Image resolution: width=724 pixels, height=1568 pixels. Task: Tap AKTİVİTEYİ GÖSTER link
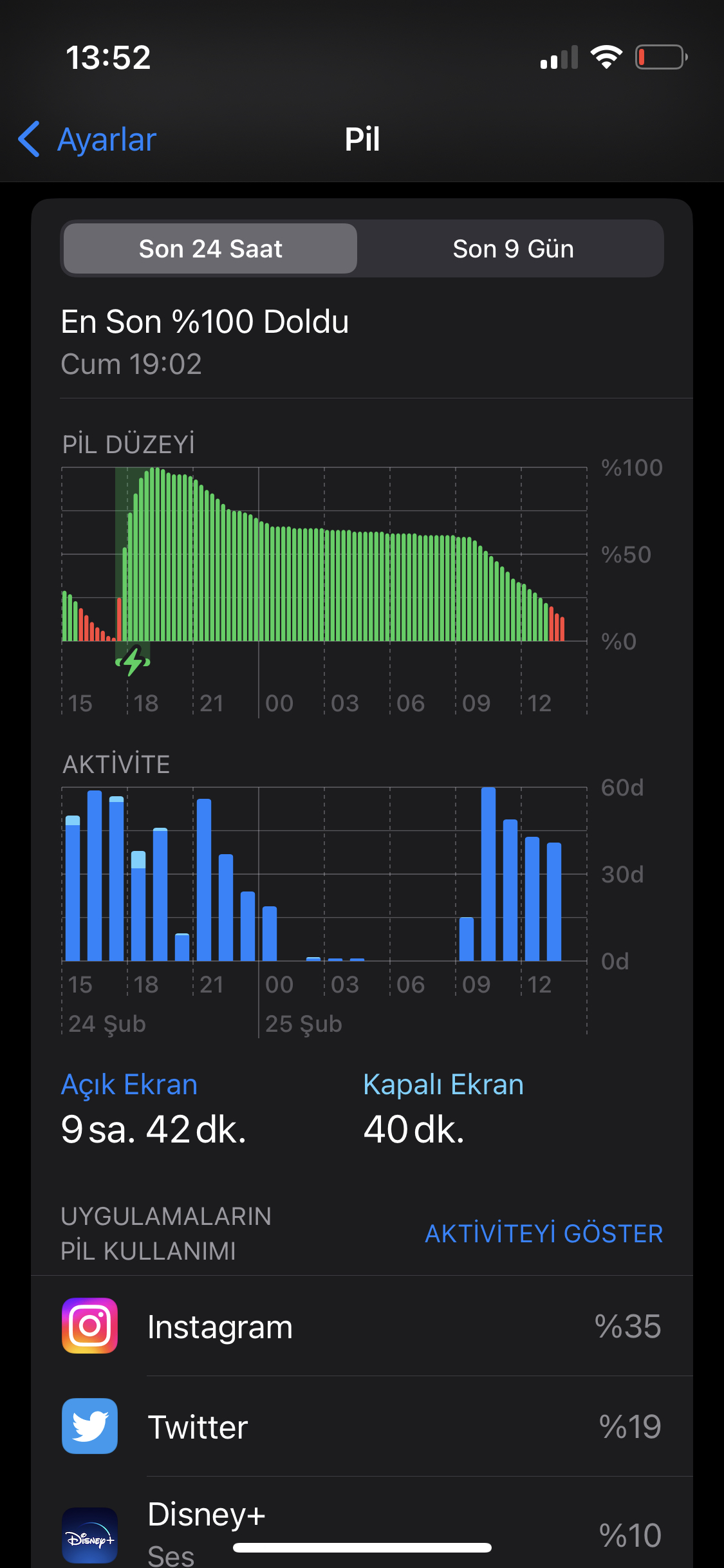tap(544, 1233)
